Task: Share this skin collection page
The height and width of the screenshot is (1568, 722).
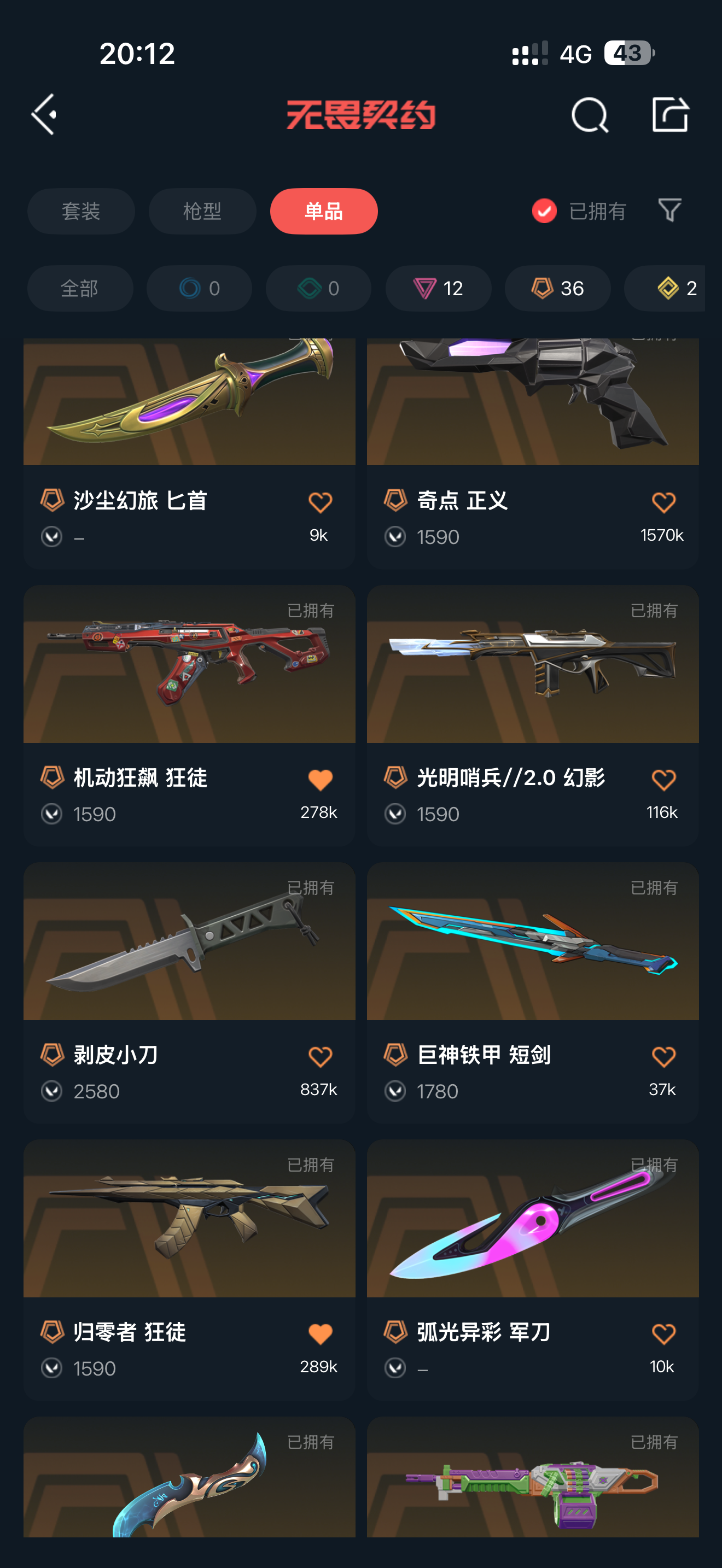Action: (x=669, y=114)
